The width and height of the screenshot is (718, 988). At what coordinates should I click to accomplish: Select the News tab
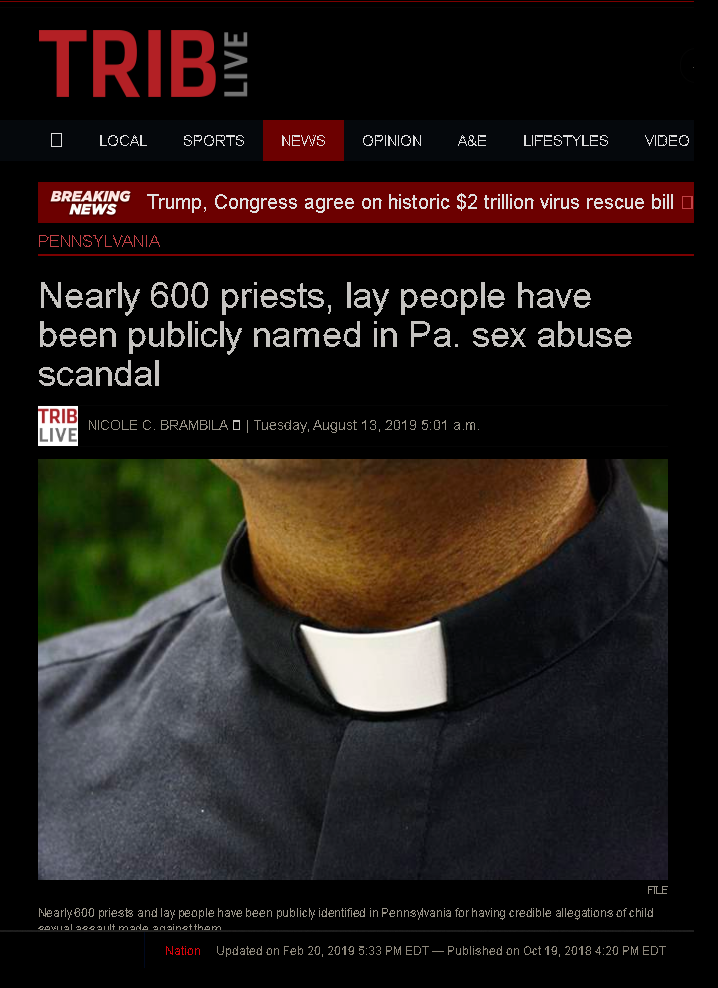(303, 141)
